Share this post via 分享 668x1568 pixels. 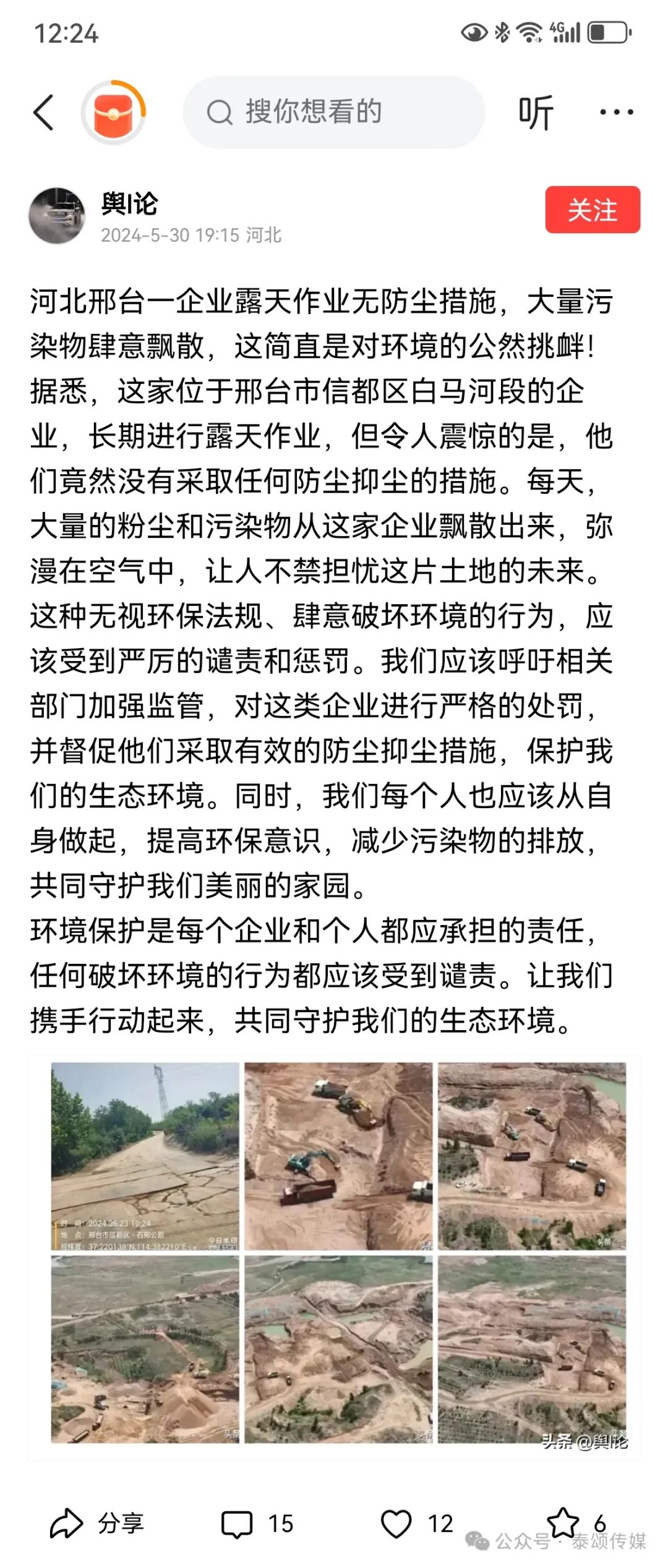point(97,1523)
